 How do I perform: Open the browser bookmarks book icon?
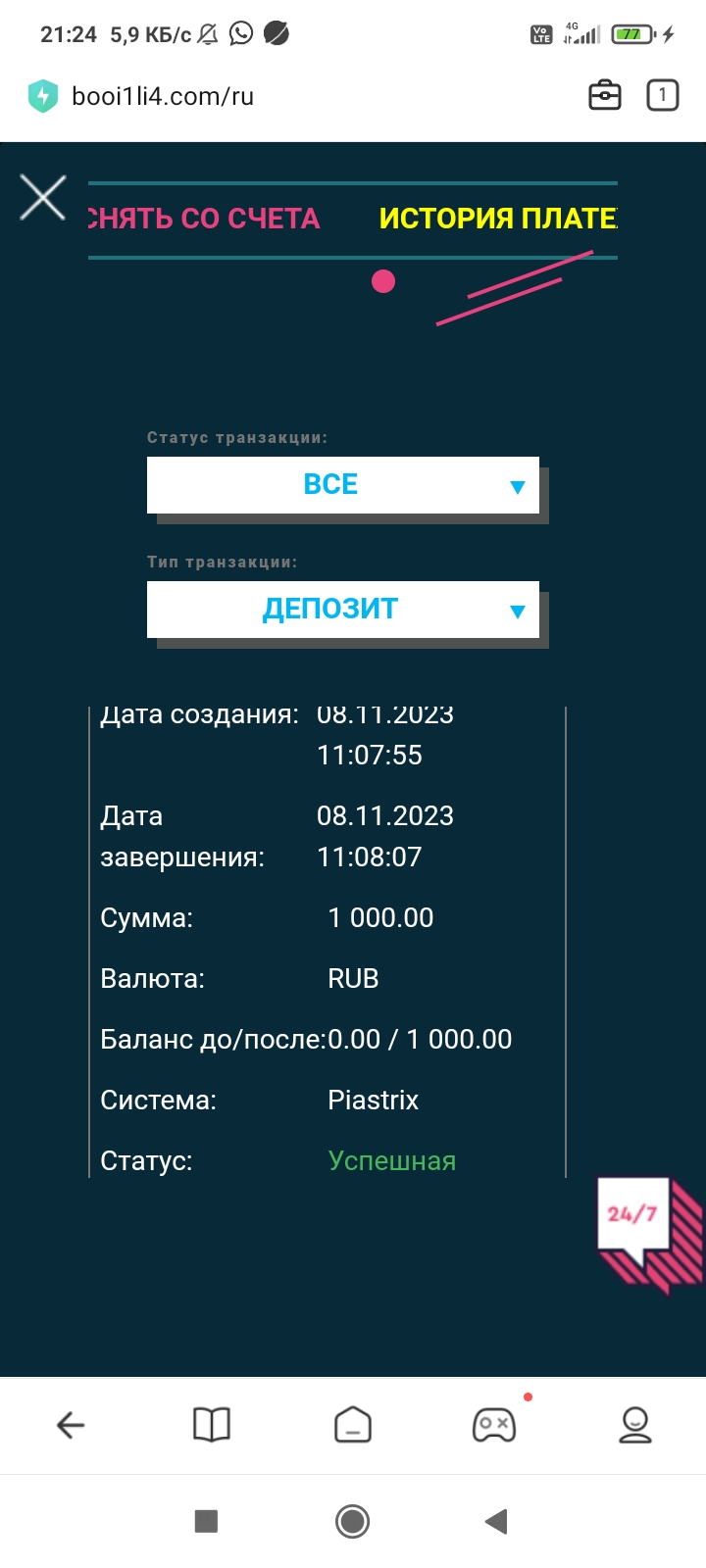point(212,1425)
